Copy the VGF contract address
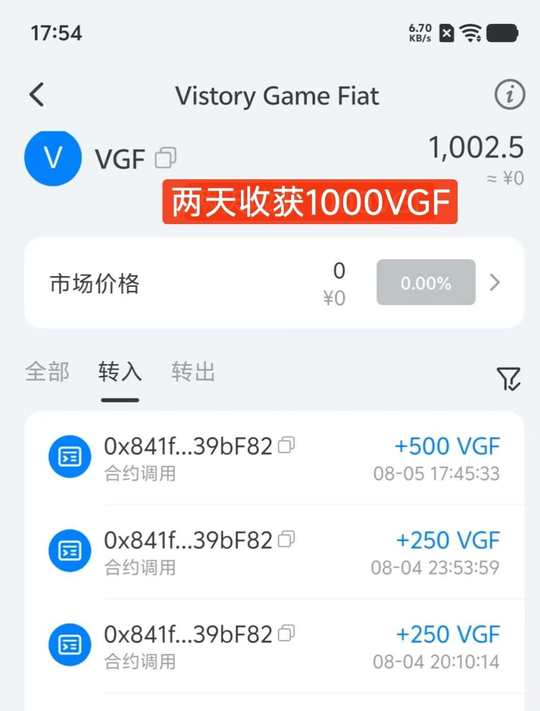The width and height of the screenshot is (540, 711). [x=165, y=158]
